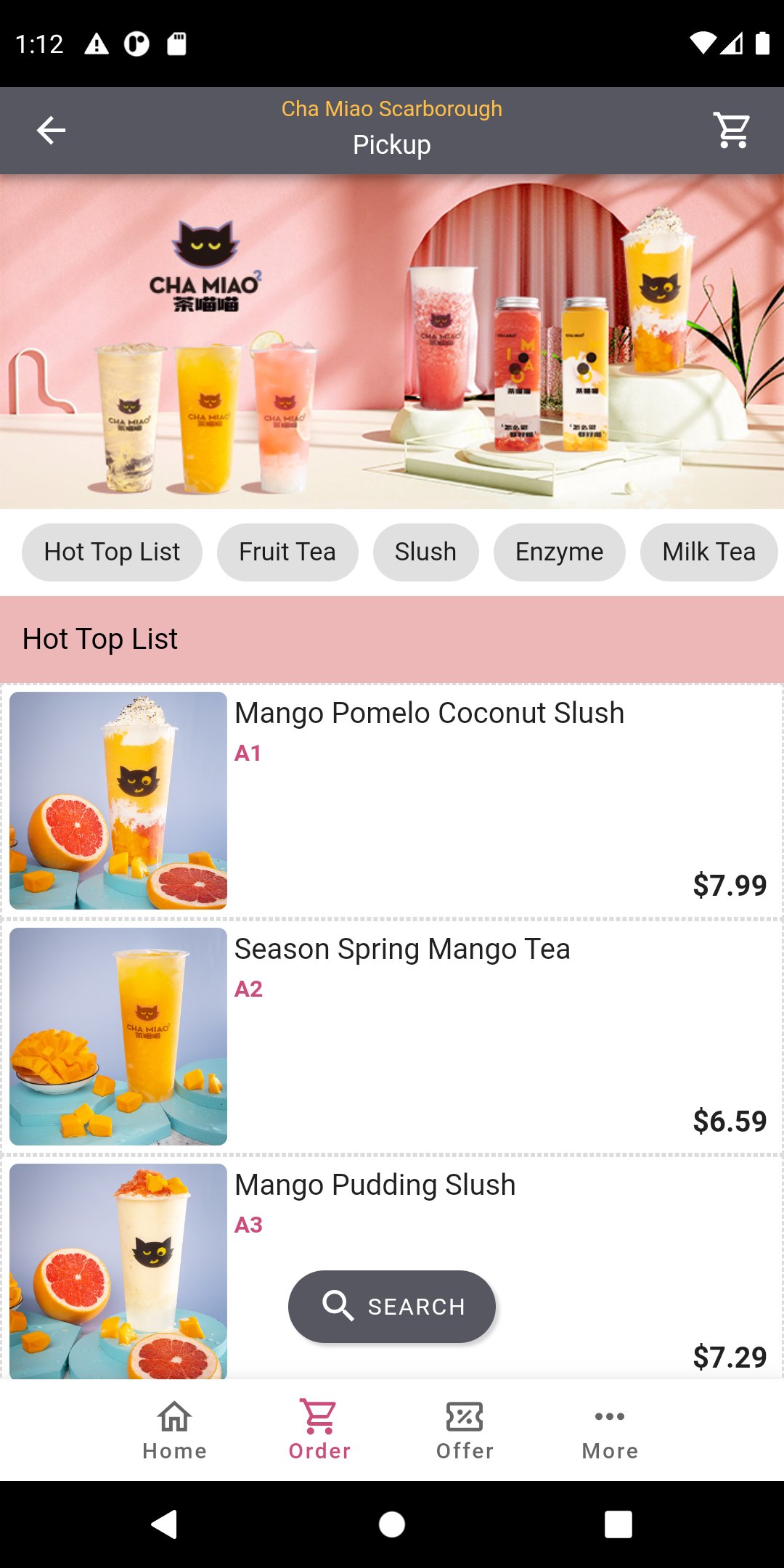Tap the Cha Miao promotional banner
The width and height of the screenshot is (784, 1568).
[x=392, y=341]
